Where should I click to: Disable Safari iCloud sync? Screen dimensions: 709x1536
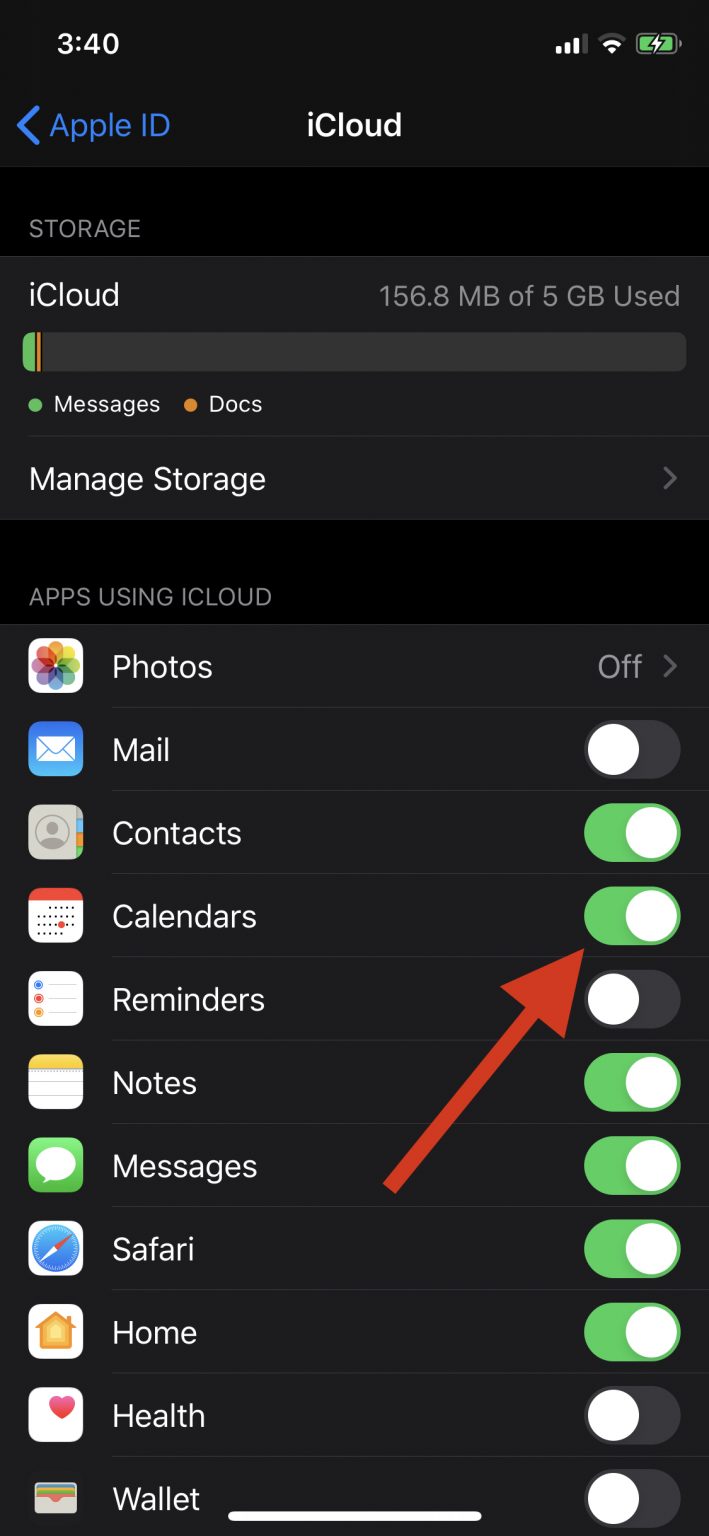coord(632,1249)
